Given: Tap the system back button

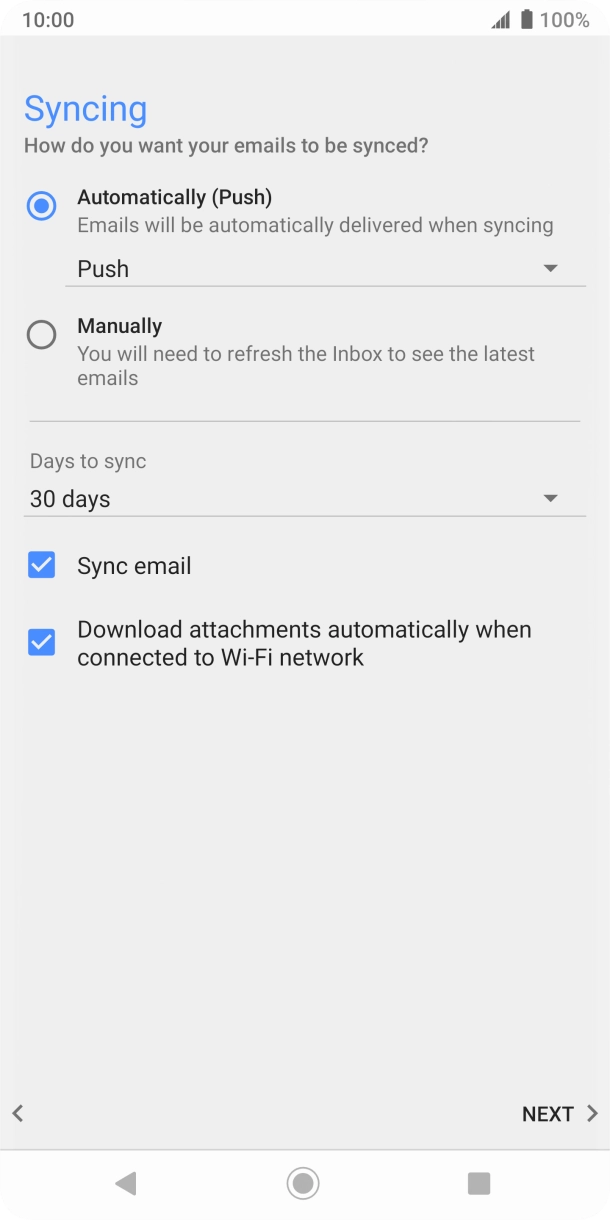Looking at the screenshot, I should click(x=126, y=1184).
